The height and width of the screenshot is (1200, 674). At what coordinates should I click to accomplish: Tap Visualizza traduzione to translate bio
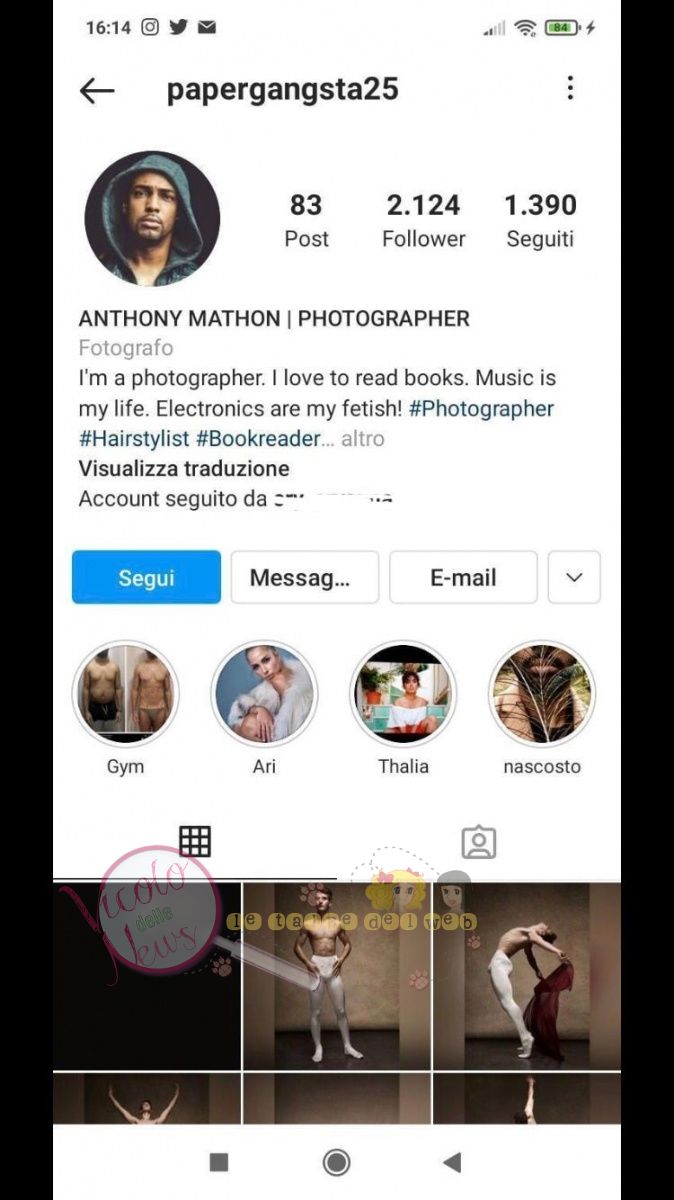tap(184, 469)
